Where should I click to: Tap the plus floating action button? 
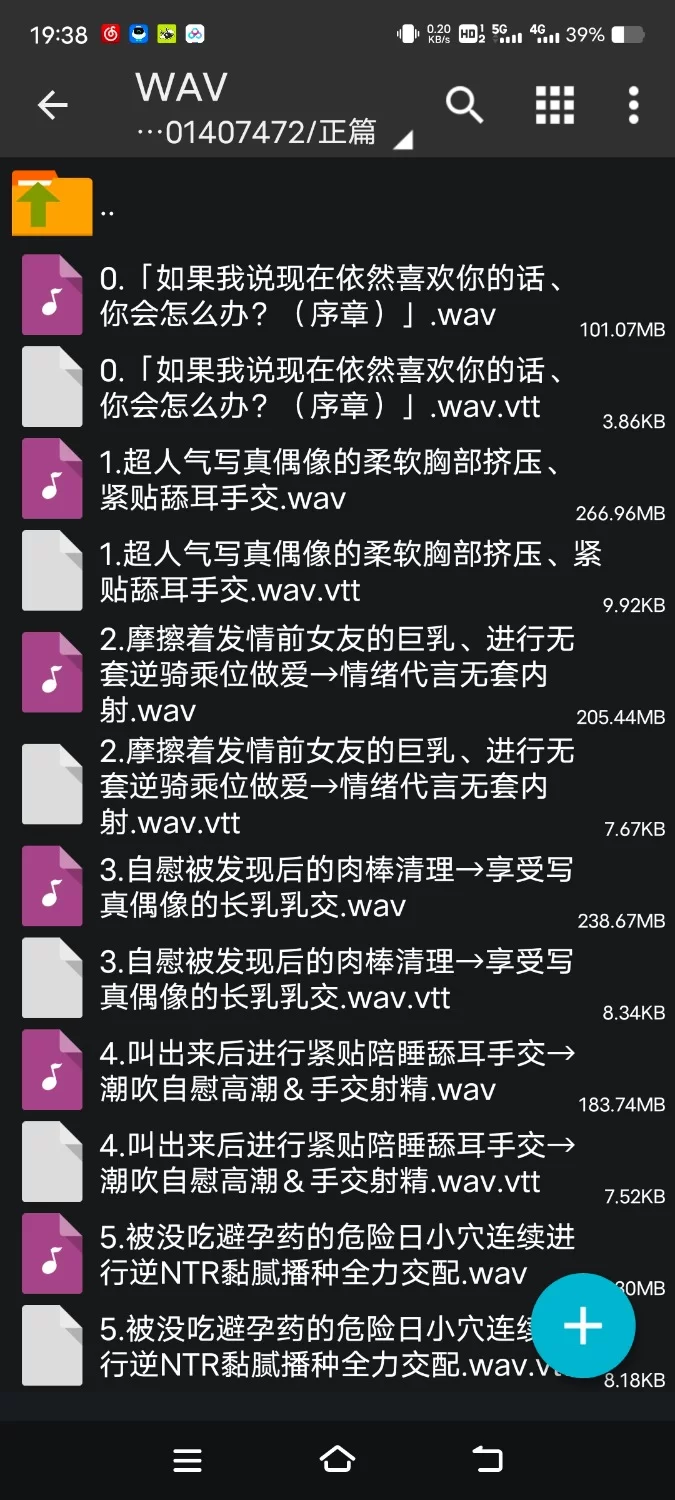[583, 1326]
